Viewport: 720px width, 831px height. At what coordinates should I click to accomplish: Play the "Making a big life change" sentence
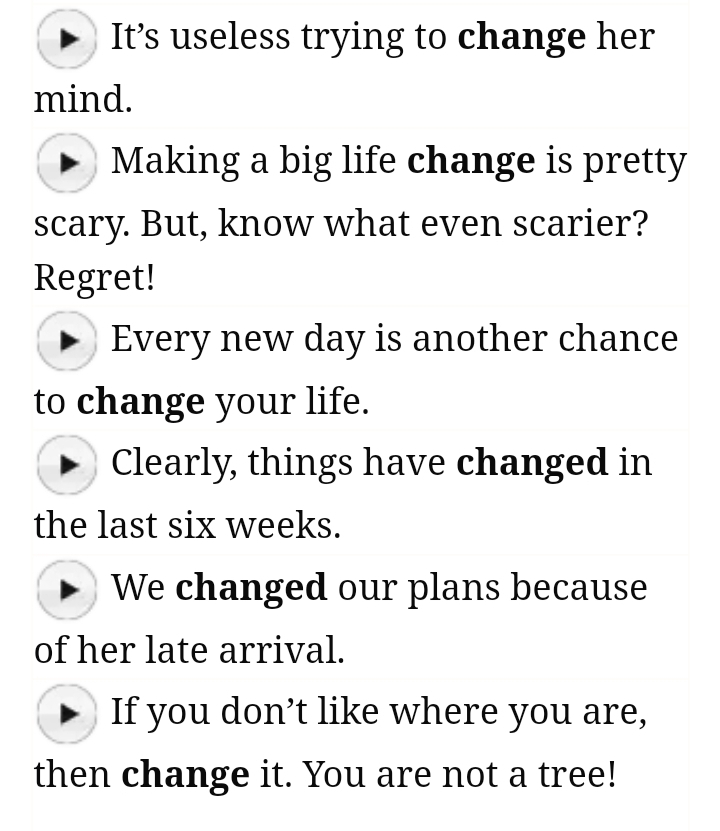click(66, 162)
